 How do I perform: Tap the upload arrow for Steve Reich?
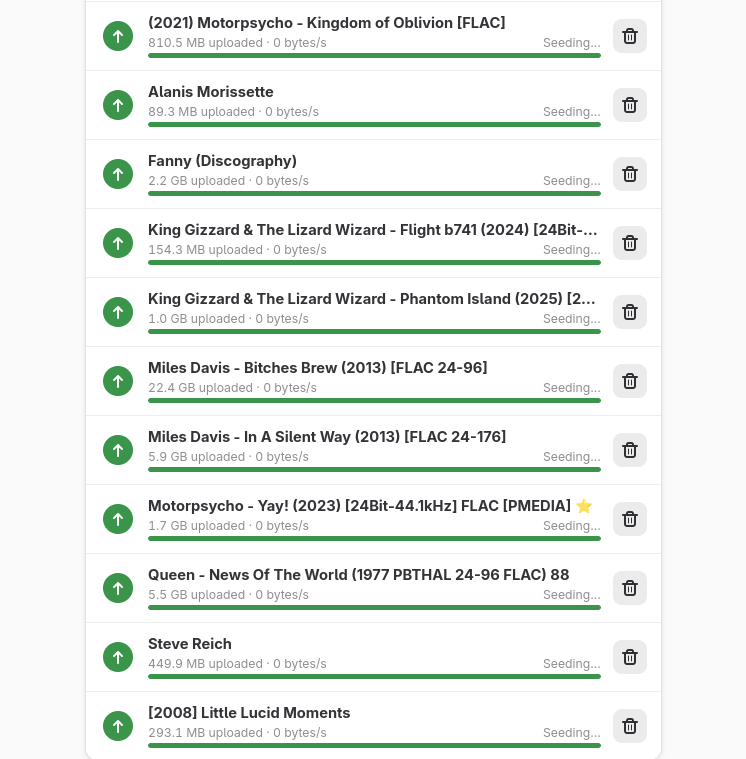pos(118,657)
